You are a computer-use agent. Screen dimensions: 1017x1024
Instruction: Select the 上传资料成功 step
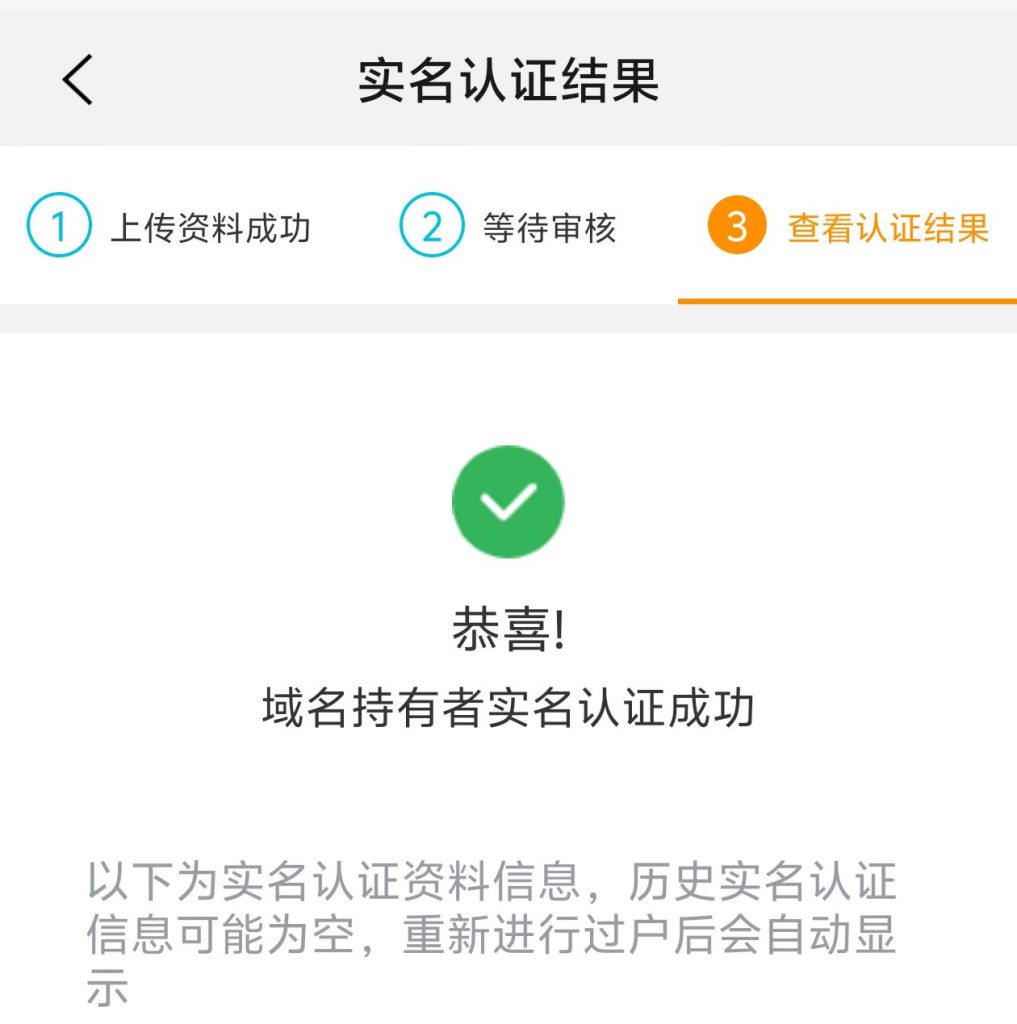click(x=169, y=227)
